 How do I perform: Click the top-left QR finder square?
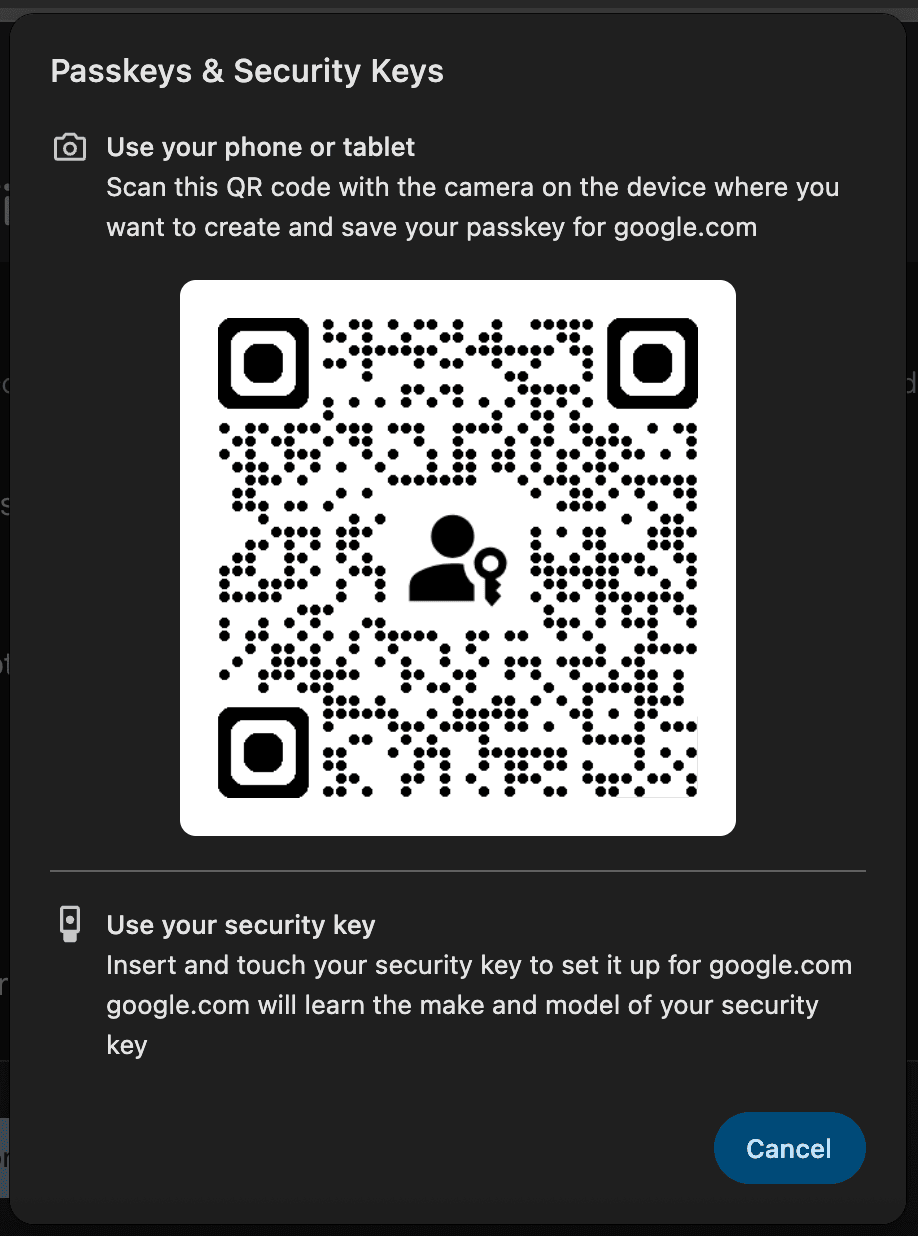coord(263,364)
